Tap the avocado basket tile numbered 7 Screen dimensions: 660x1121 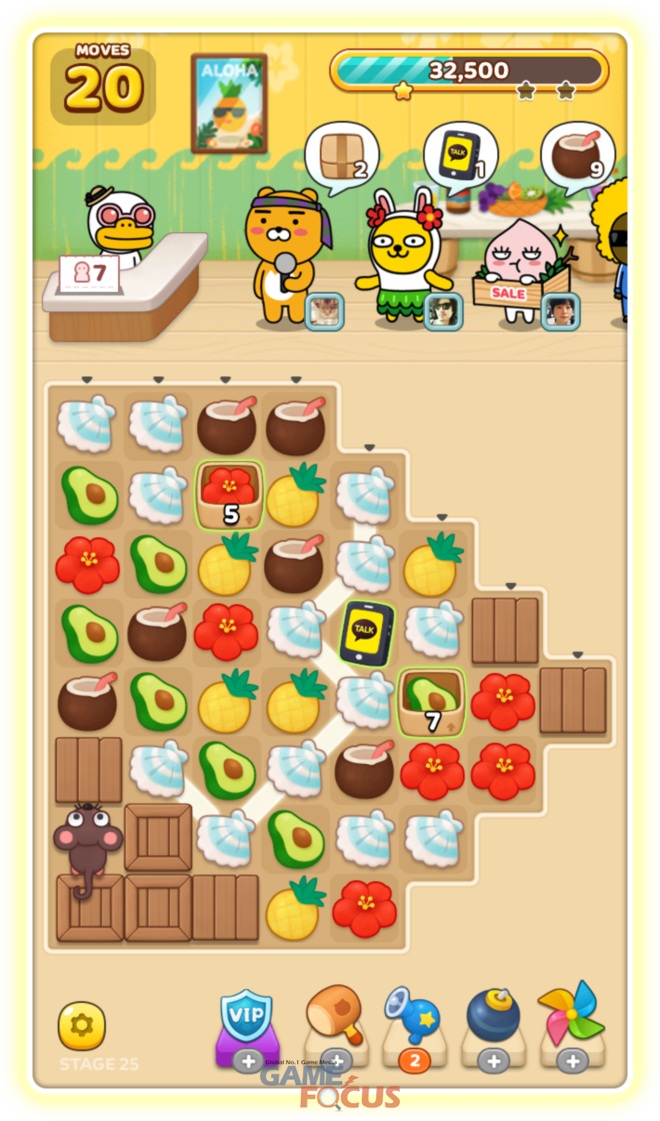[x=432, y=701]
